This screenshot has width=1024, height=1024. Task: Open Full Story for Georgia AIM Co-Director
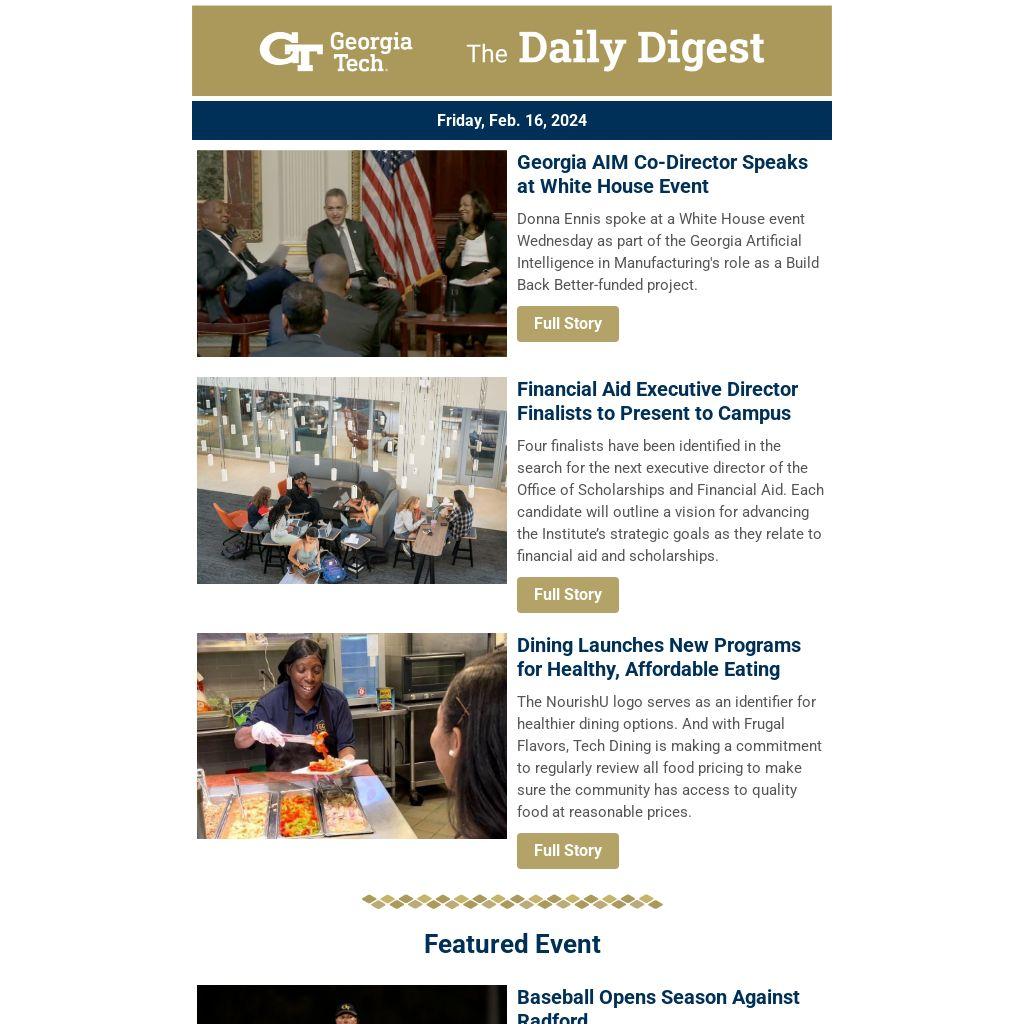point(567,324)
